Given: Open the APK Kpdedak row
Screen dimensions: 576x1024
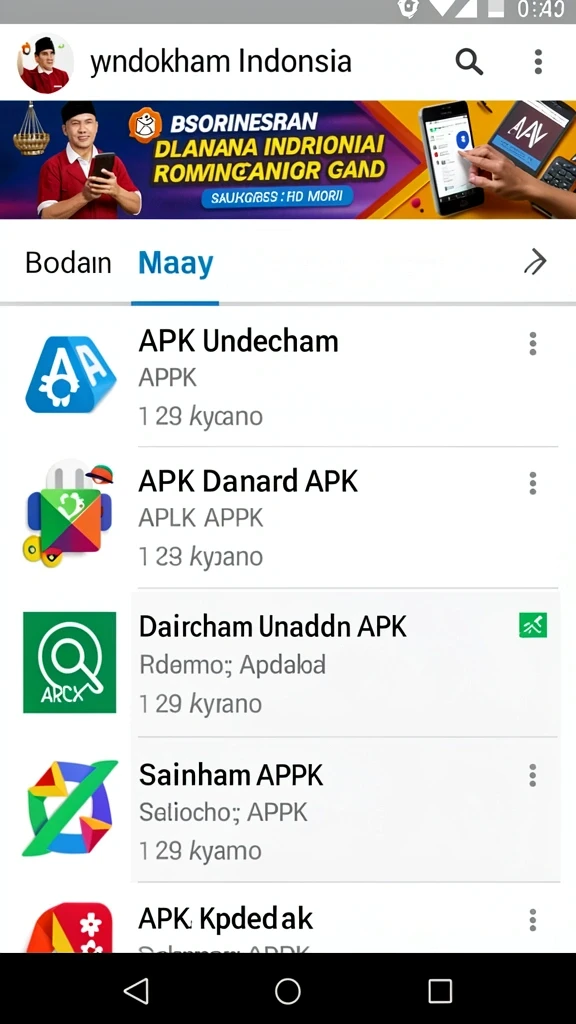Looking at the screenshot, I should (x=288, y=918).
